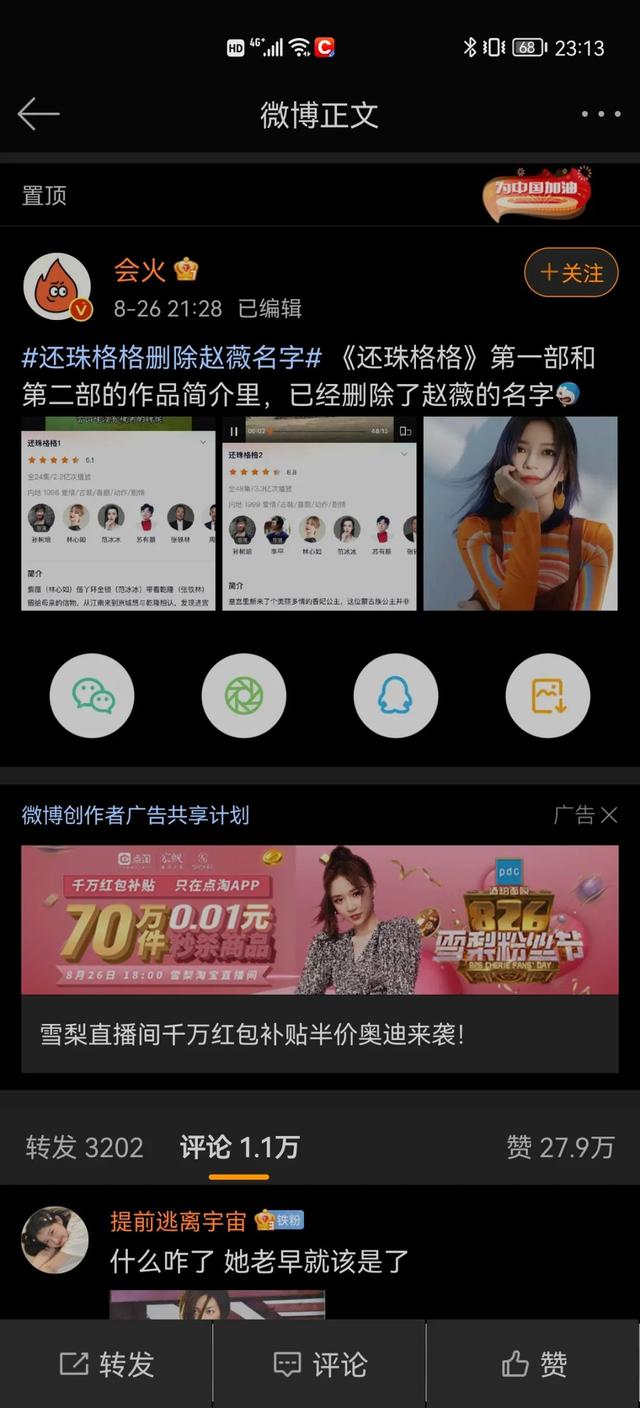This screenshot has width=640, height=1408.
Task: Follow 会火 with the 关注 button
Action: coord(571,272)
